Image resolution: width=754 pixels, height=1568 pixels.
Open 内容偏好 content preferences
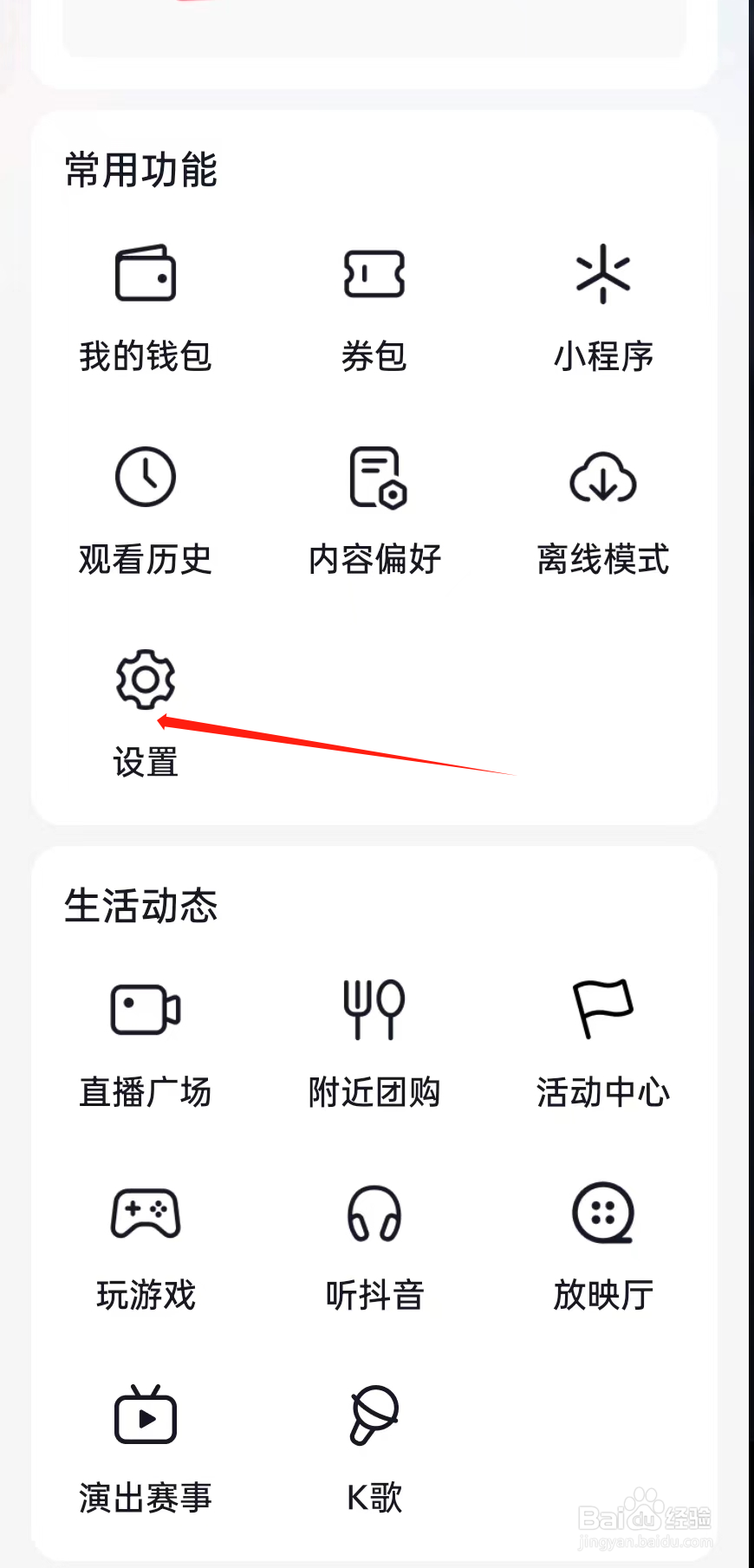click(374, 507)
